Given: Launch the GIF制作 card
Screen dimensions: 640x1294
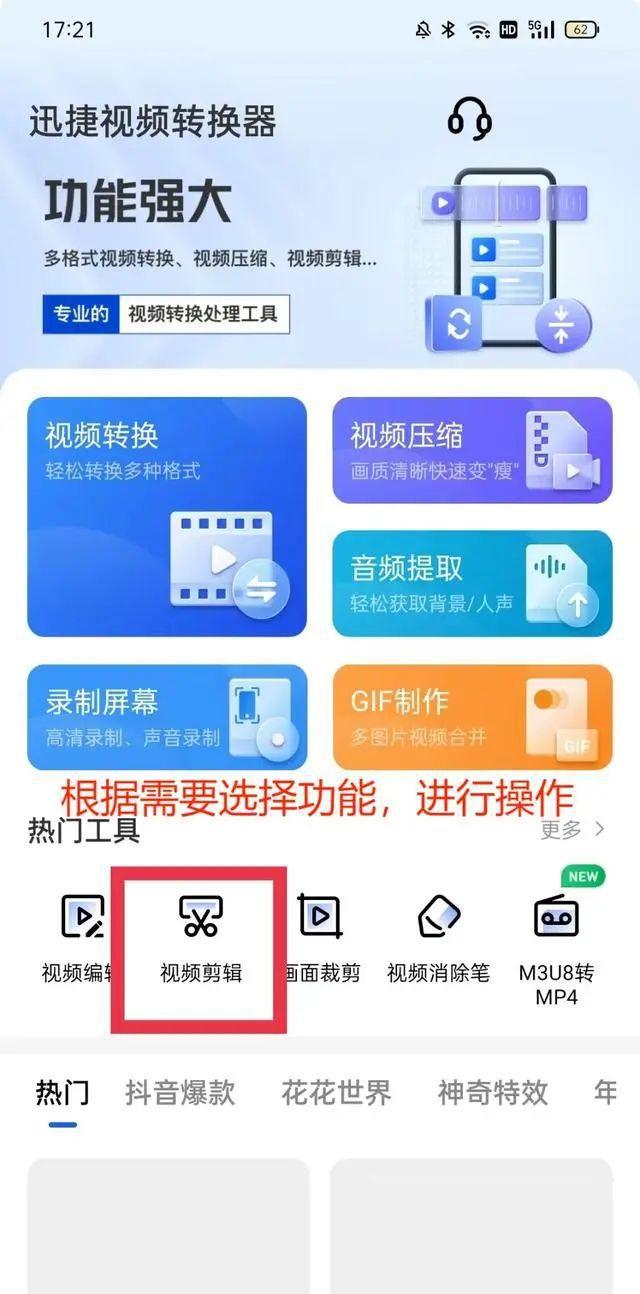Looking at the screenshot, I should (472, 716).
